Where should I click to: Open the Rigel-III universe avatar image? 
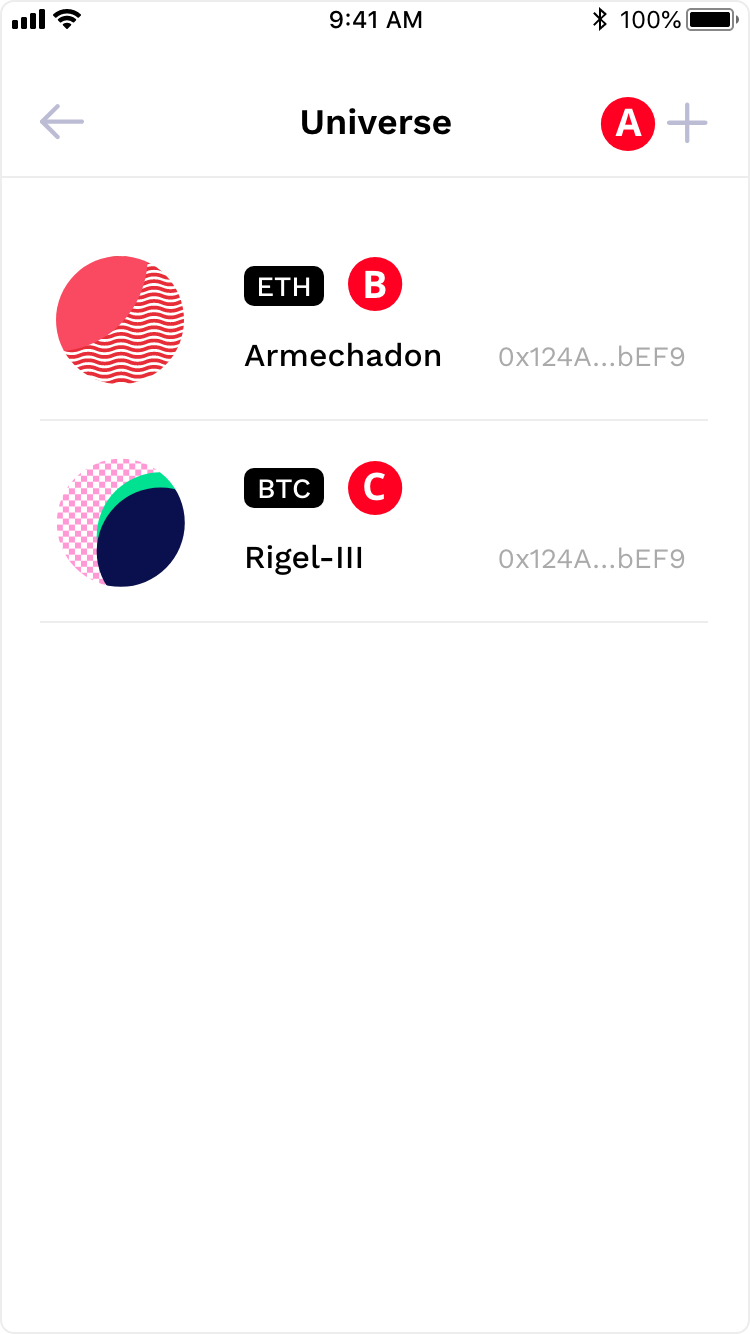(x=122, y=522)
